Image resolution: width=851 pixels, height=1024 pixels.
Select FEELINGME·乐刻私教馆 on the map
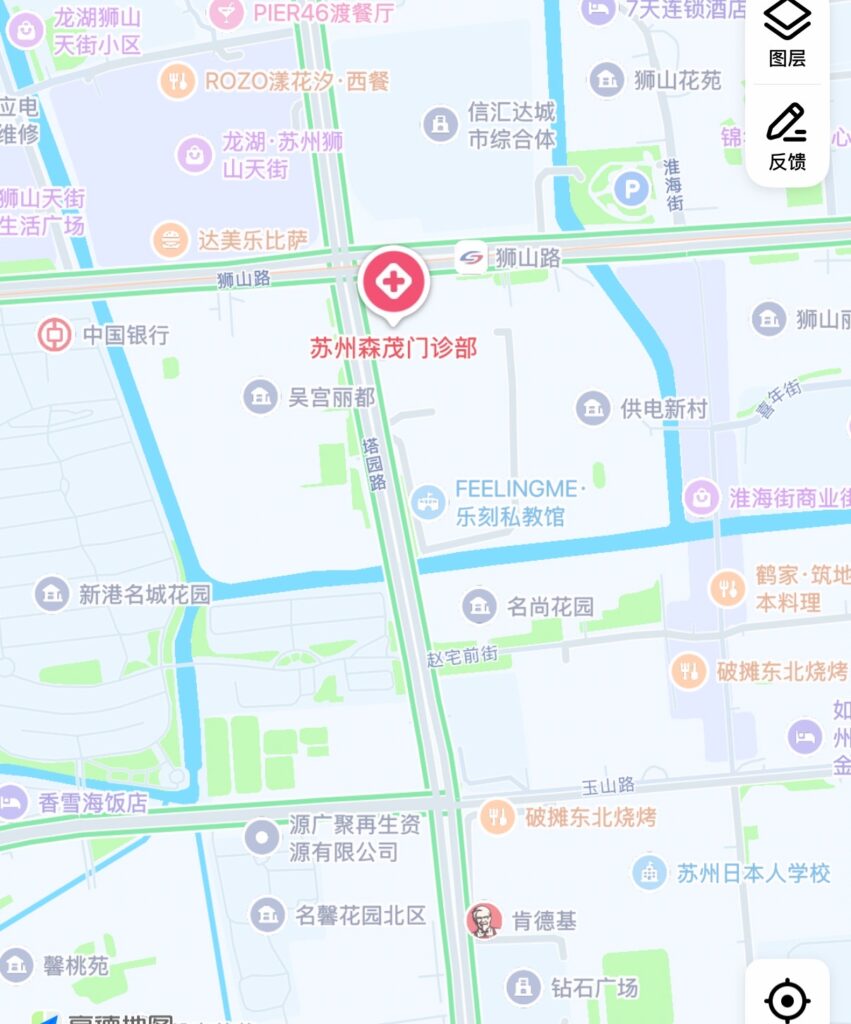point(429,502)
